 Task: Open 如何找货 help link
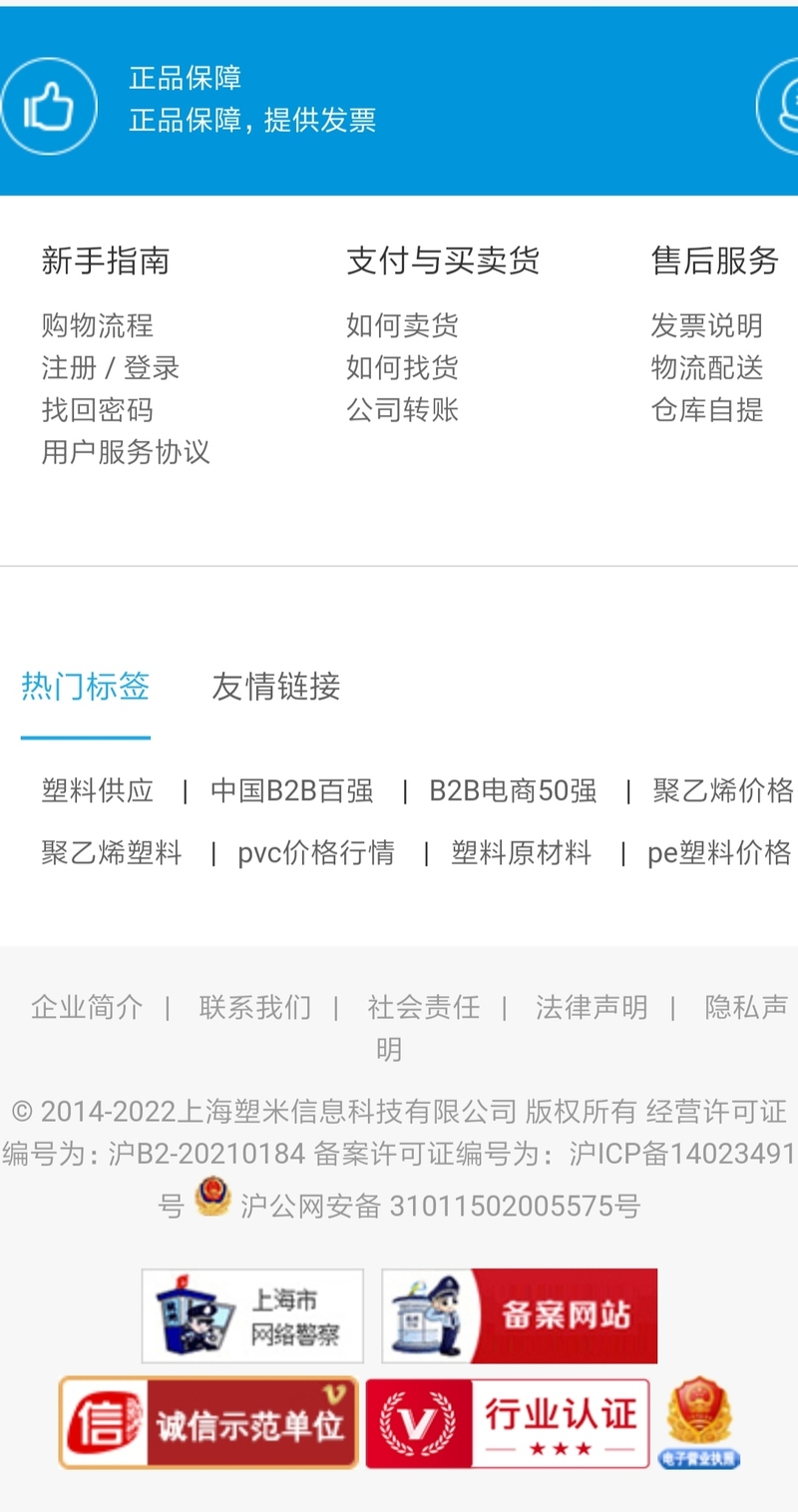(402, 367)
